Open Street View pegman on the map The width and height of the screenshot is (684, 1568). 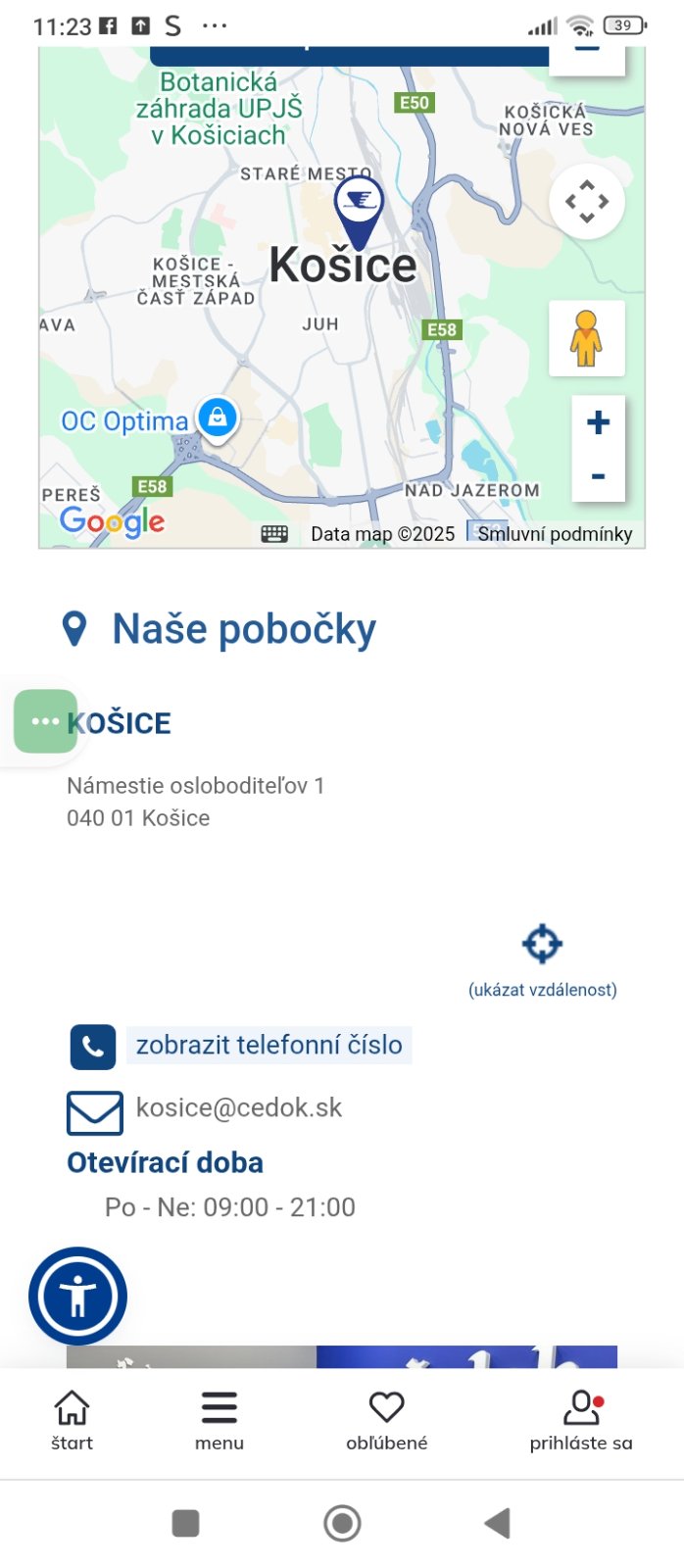[x=586, y=338]
